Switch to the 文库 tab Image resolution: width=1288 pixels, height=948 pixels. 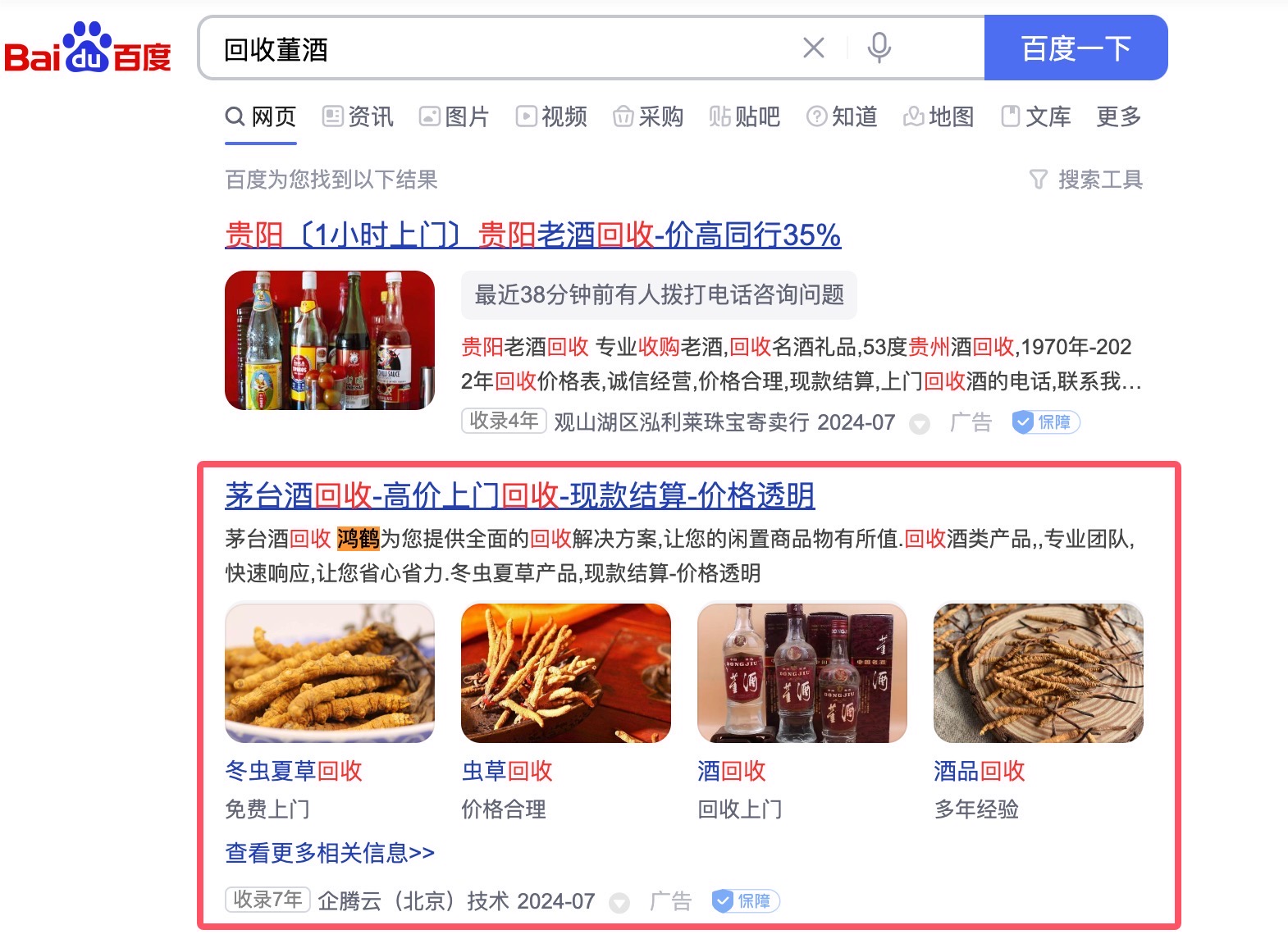pyautogui.click(x=1035, y=116)
